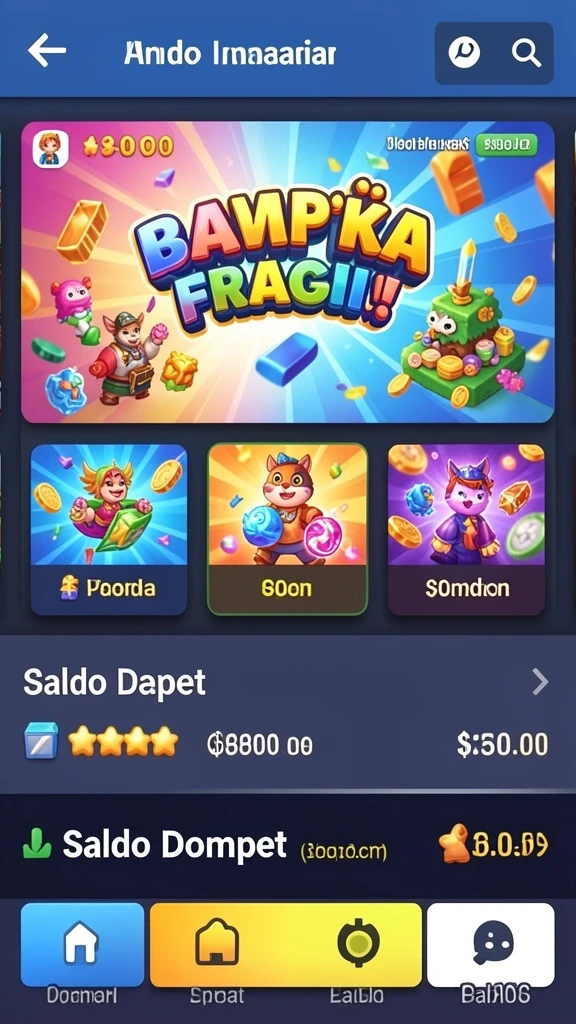Open the S0mdion game card
The height and width of the screenshot is (1024, 576).
(x=466, y=530)
